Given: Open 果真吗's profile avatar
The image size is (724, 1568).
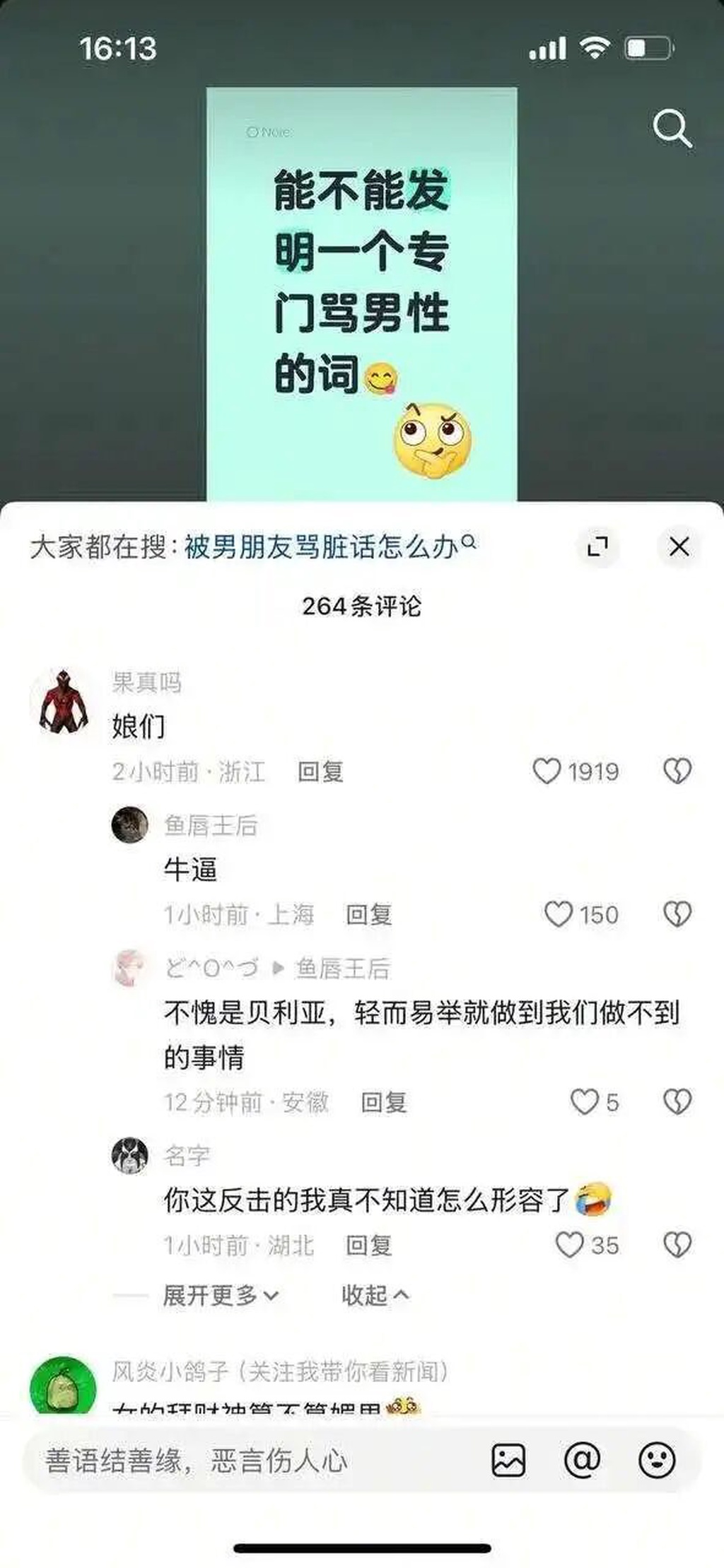Looking at the screenshot, I should [x=64, y=701].
